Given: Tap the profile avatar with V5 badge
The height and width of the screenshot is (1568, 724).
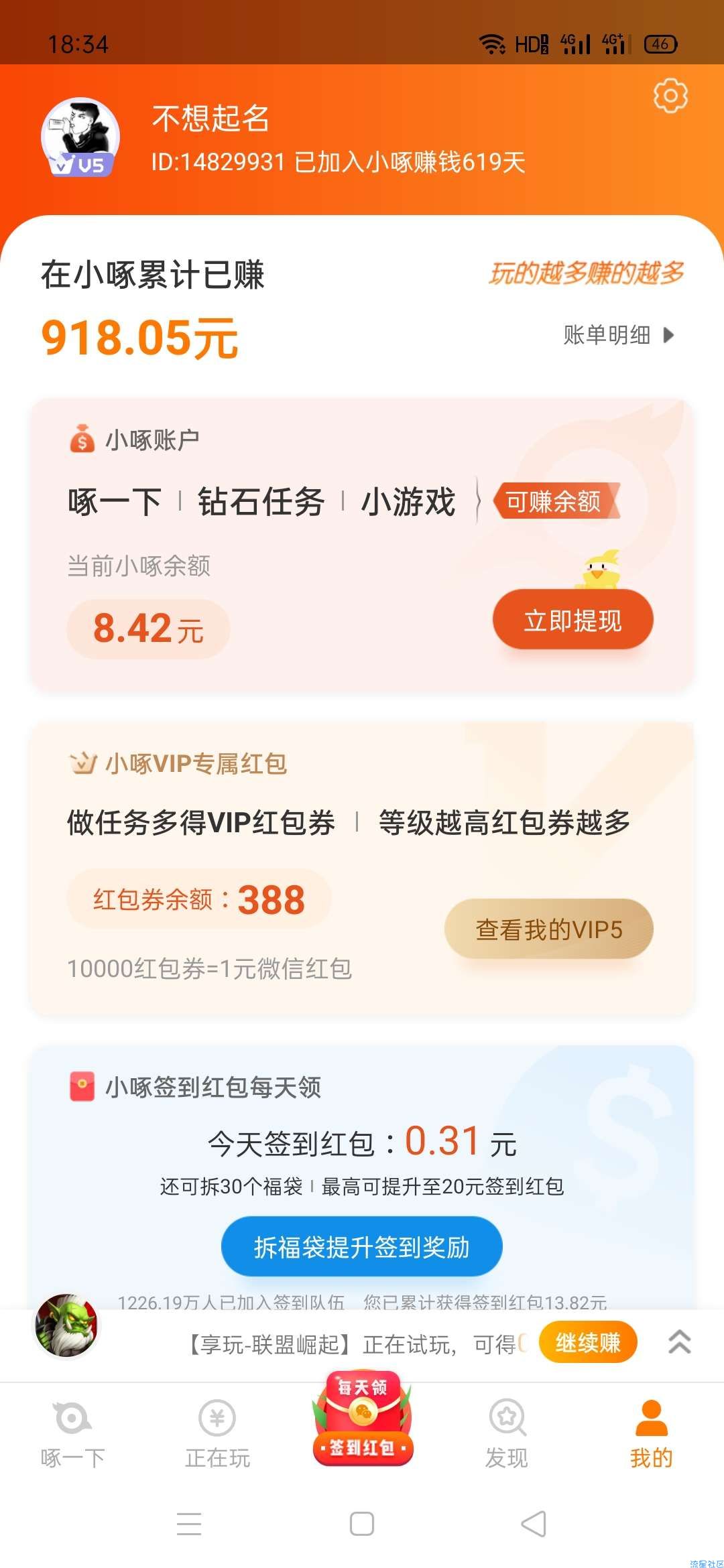Looking at the screenshot, I should 80,137.
